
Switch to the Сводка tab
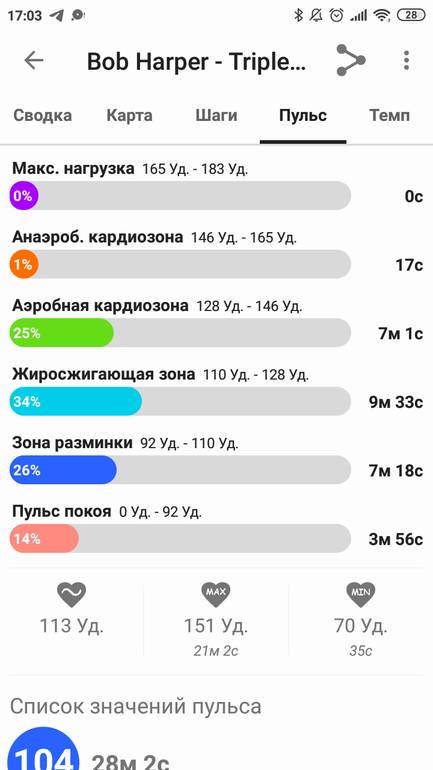point(43,116)
